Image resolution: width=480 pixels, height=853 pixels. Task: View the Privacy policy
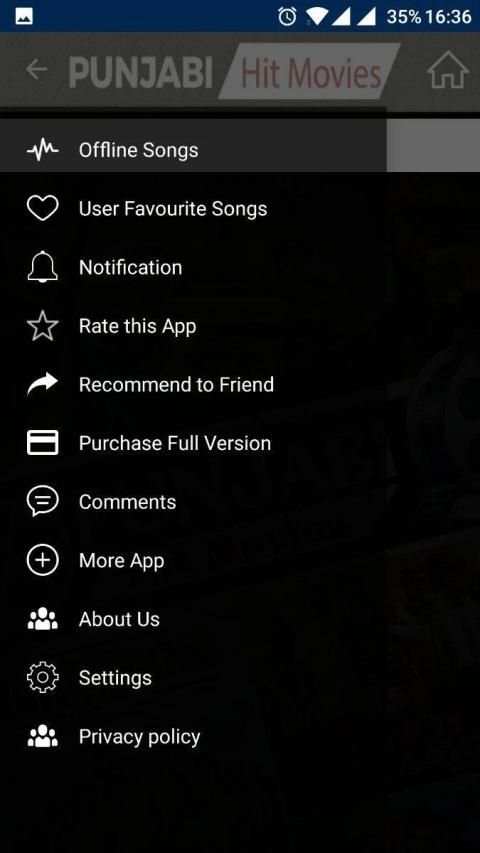click(193, 737)
